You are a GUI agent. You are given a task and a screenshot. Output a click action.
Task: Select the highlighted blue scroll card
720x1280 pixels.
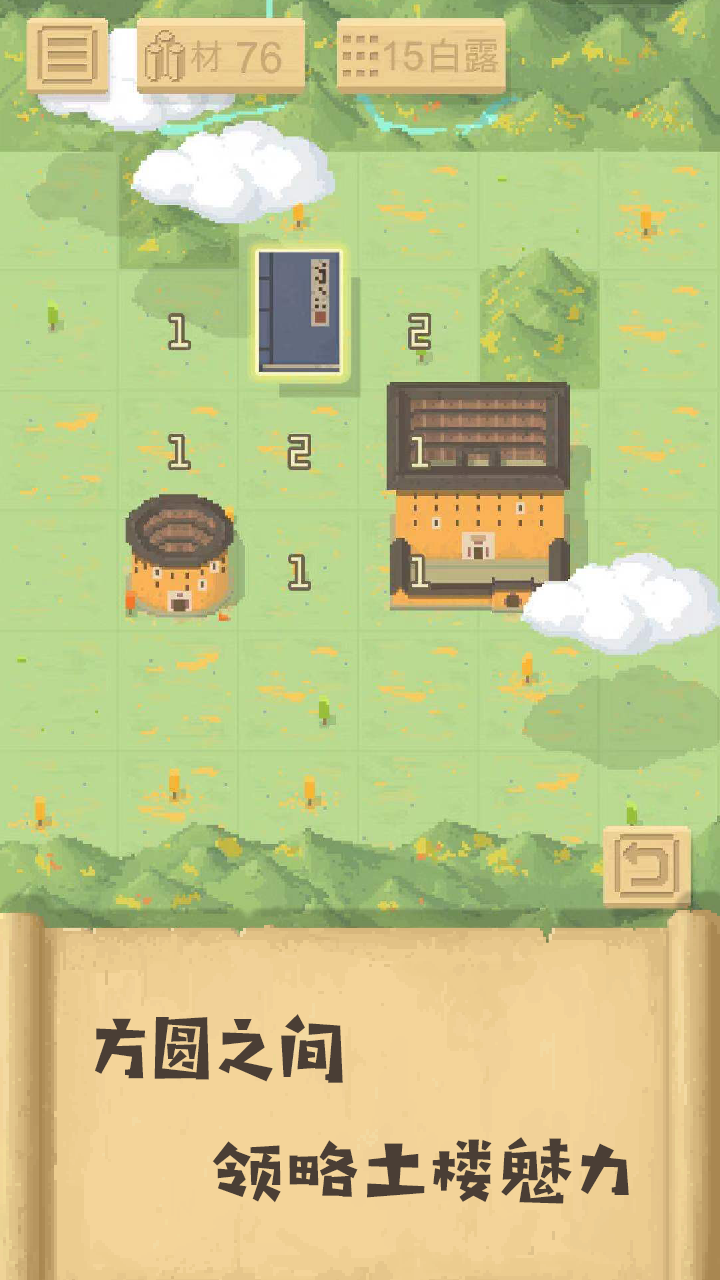tap(300, 310)
